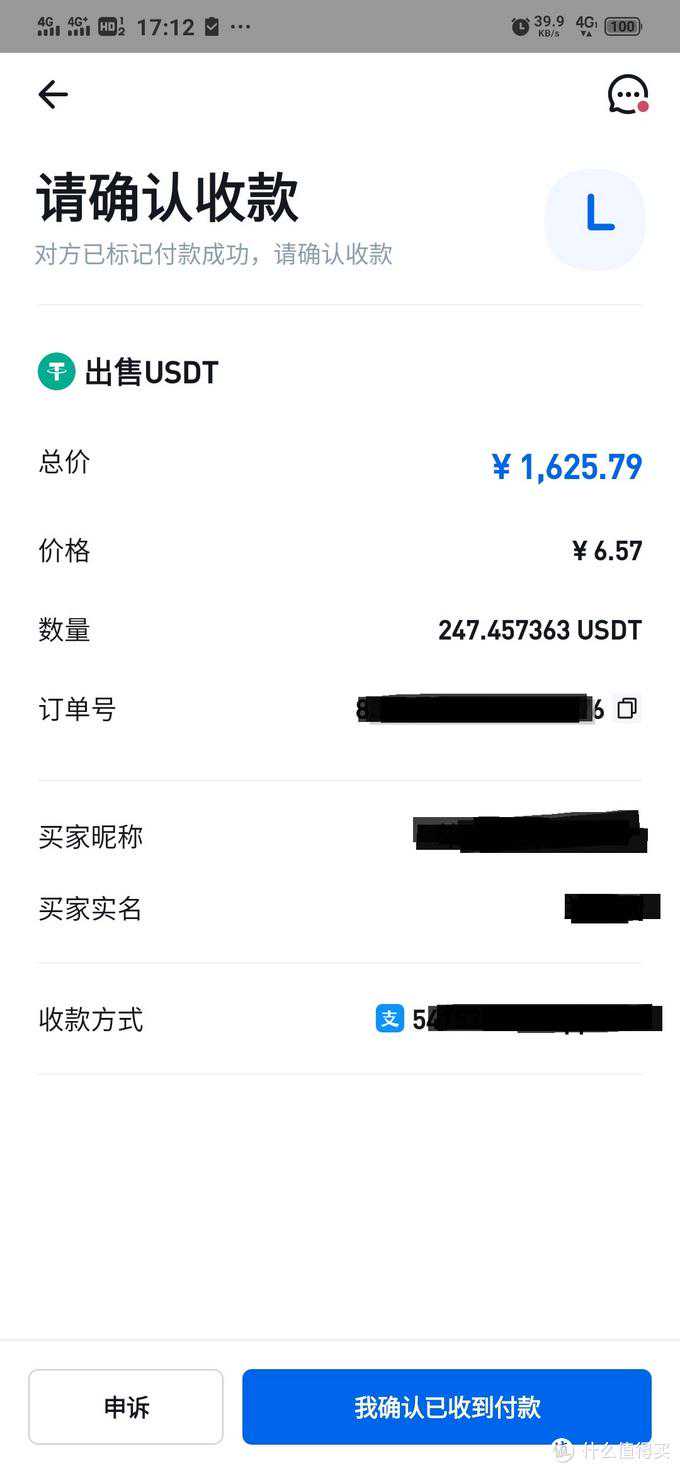Screen dimensions: 680x1473
Task: Tap the 申诉 appeal button
Action: pos(126,1407)
